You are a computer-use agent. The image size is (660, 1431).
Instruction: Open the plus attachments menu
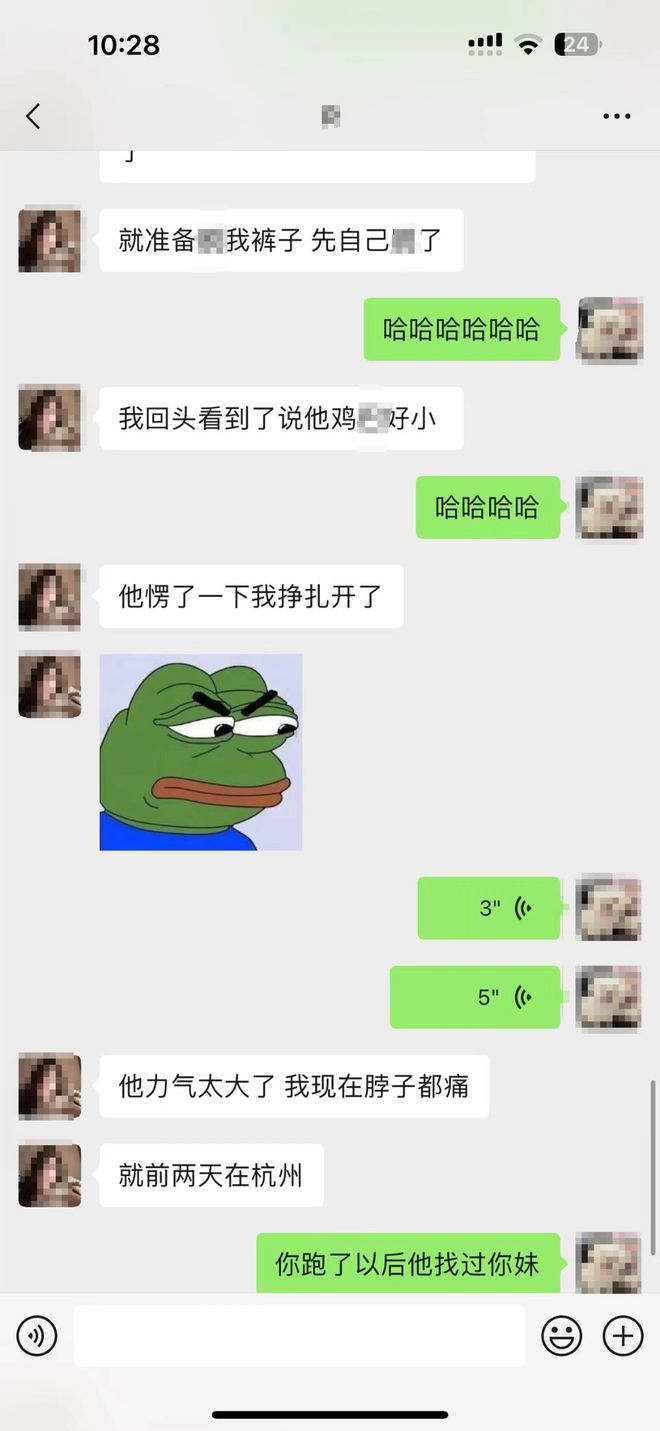[x=622, y=1335]
